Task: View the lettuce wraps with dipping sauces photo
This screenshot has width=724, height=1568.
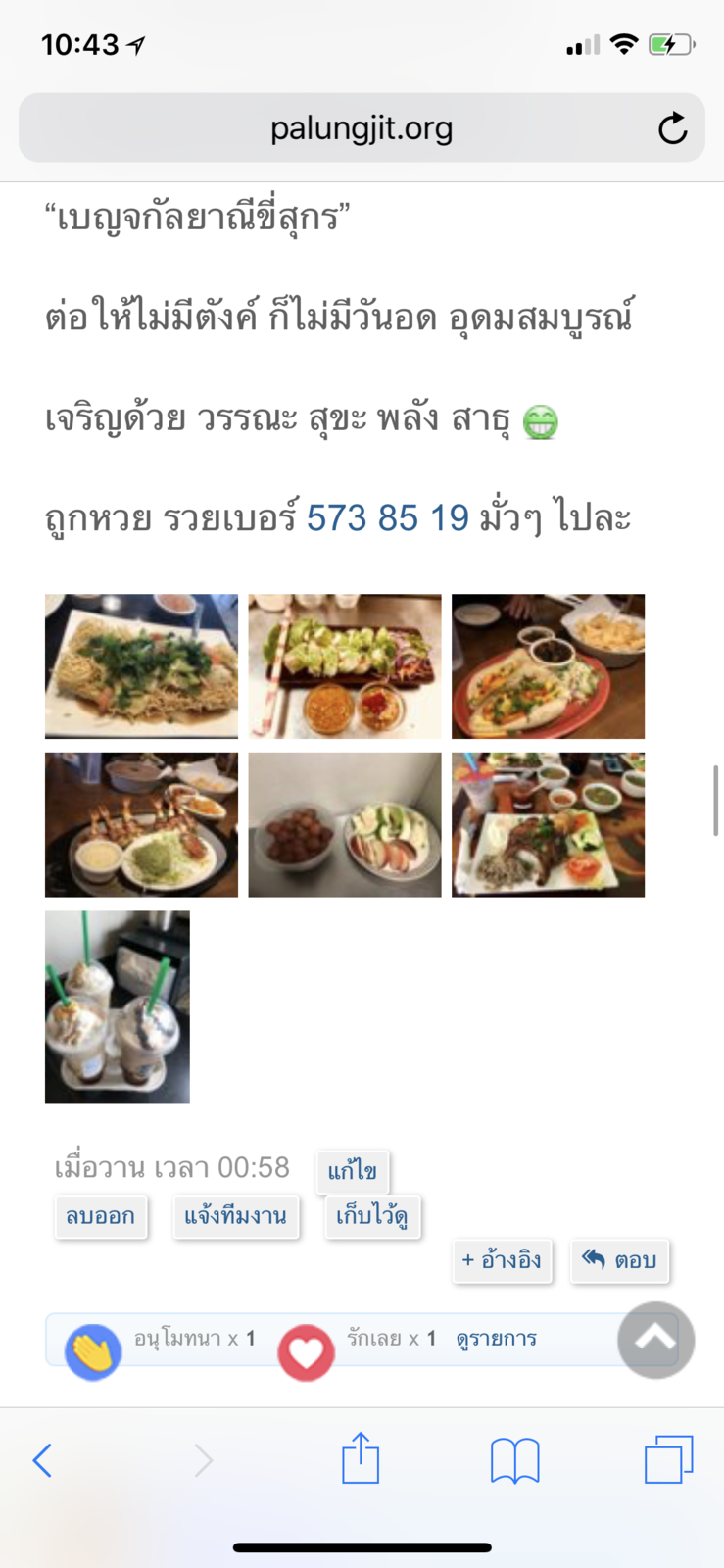Action: (345, 665)
